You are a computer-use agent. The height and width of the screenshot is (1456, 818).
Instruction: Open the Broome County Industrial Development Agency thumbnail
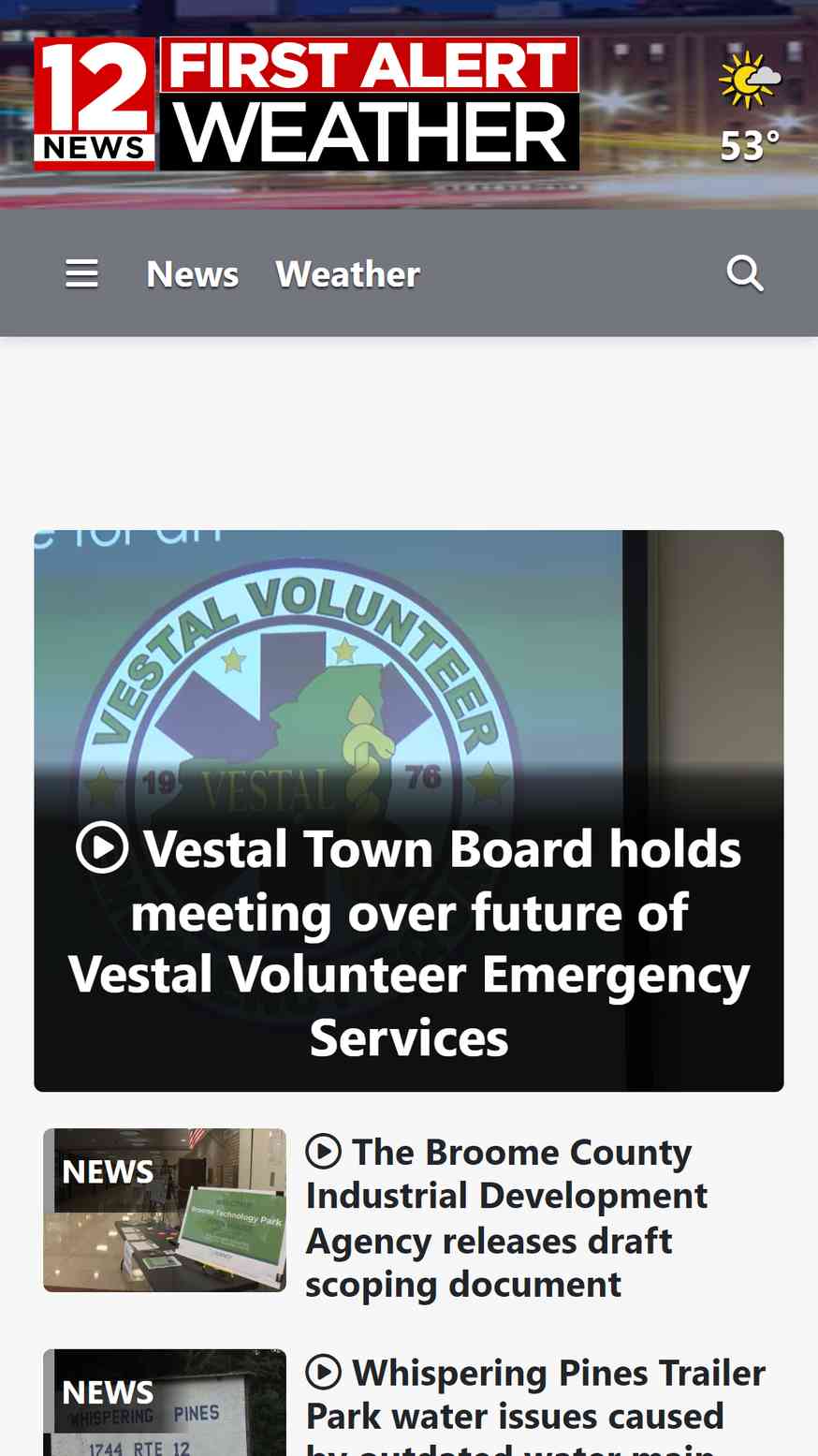pos(165,1210)
